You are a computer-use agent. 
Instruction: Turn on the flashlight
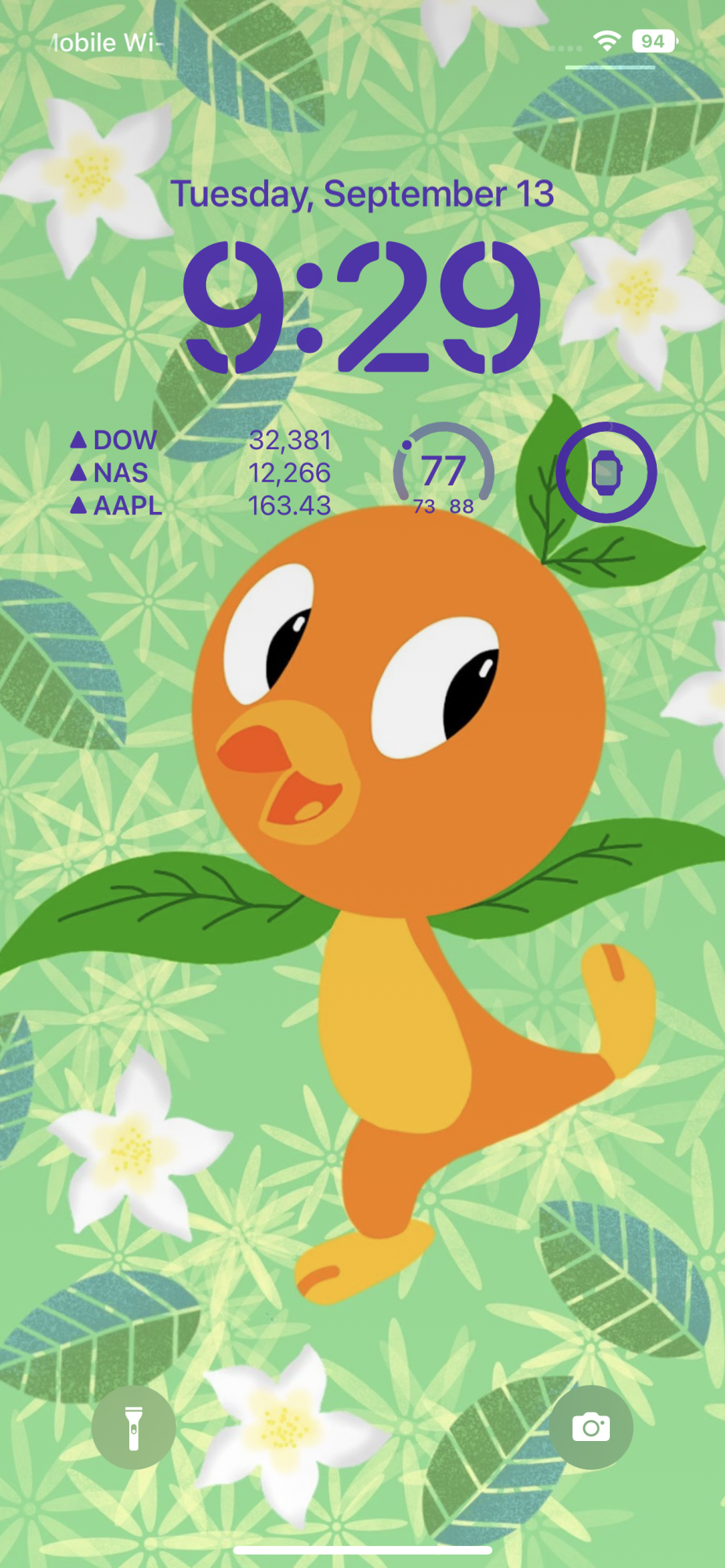click(x=133, y=1427)
